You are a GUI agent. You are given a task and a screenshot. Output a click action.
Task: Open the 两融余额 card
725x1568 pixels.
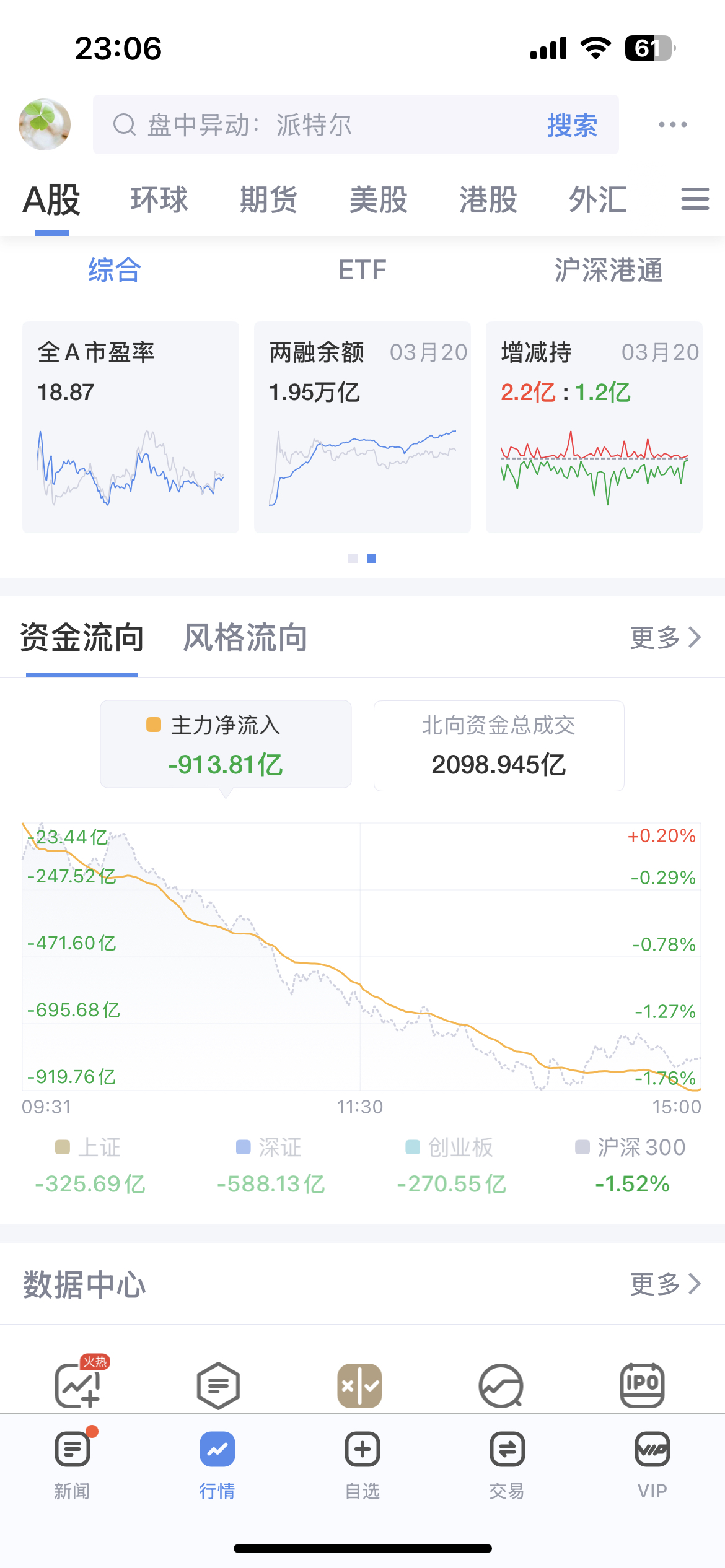click(362, 427)
